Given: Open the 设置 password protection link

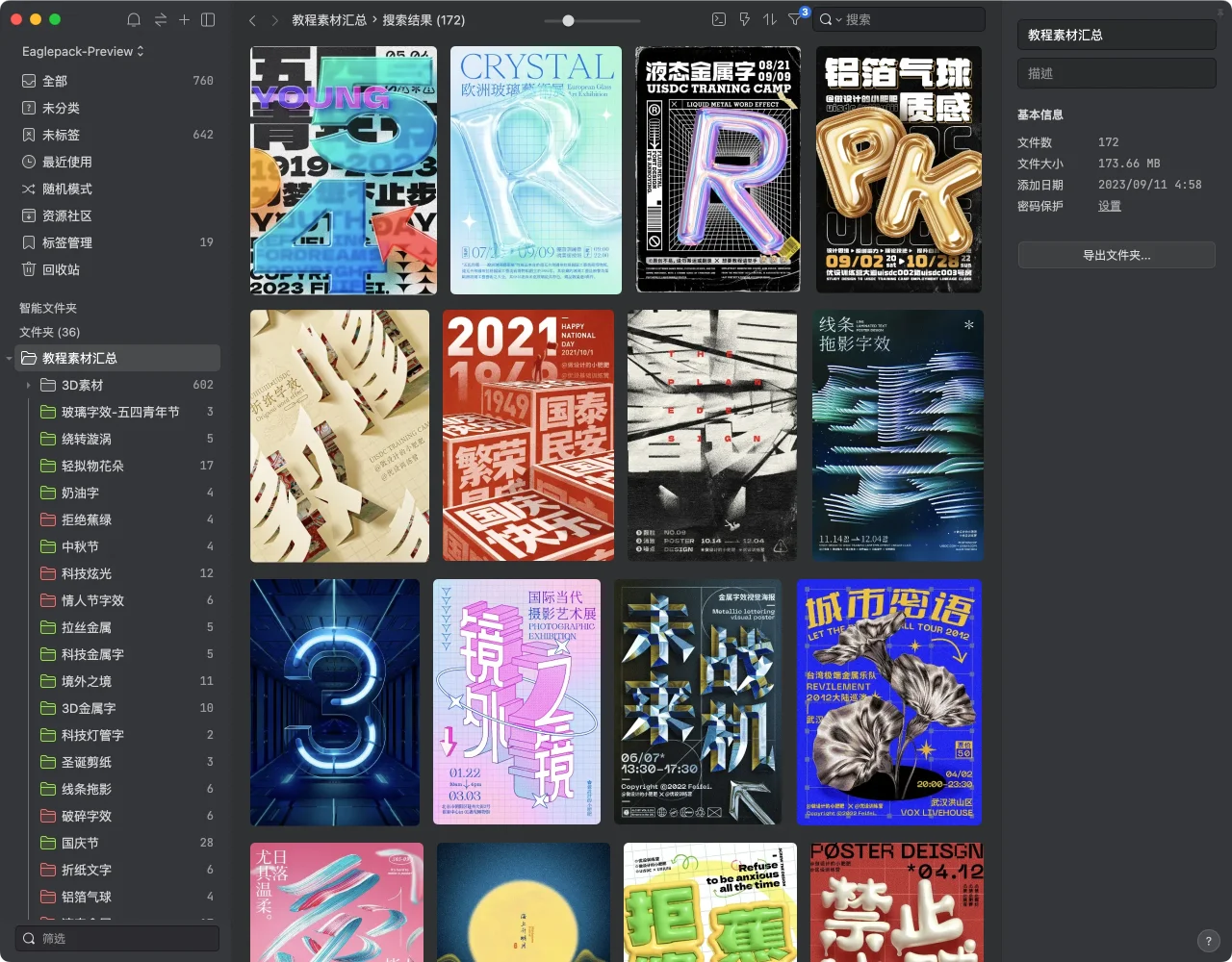Looking at the screenshot, I should 1109,206.
